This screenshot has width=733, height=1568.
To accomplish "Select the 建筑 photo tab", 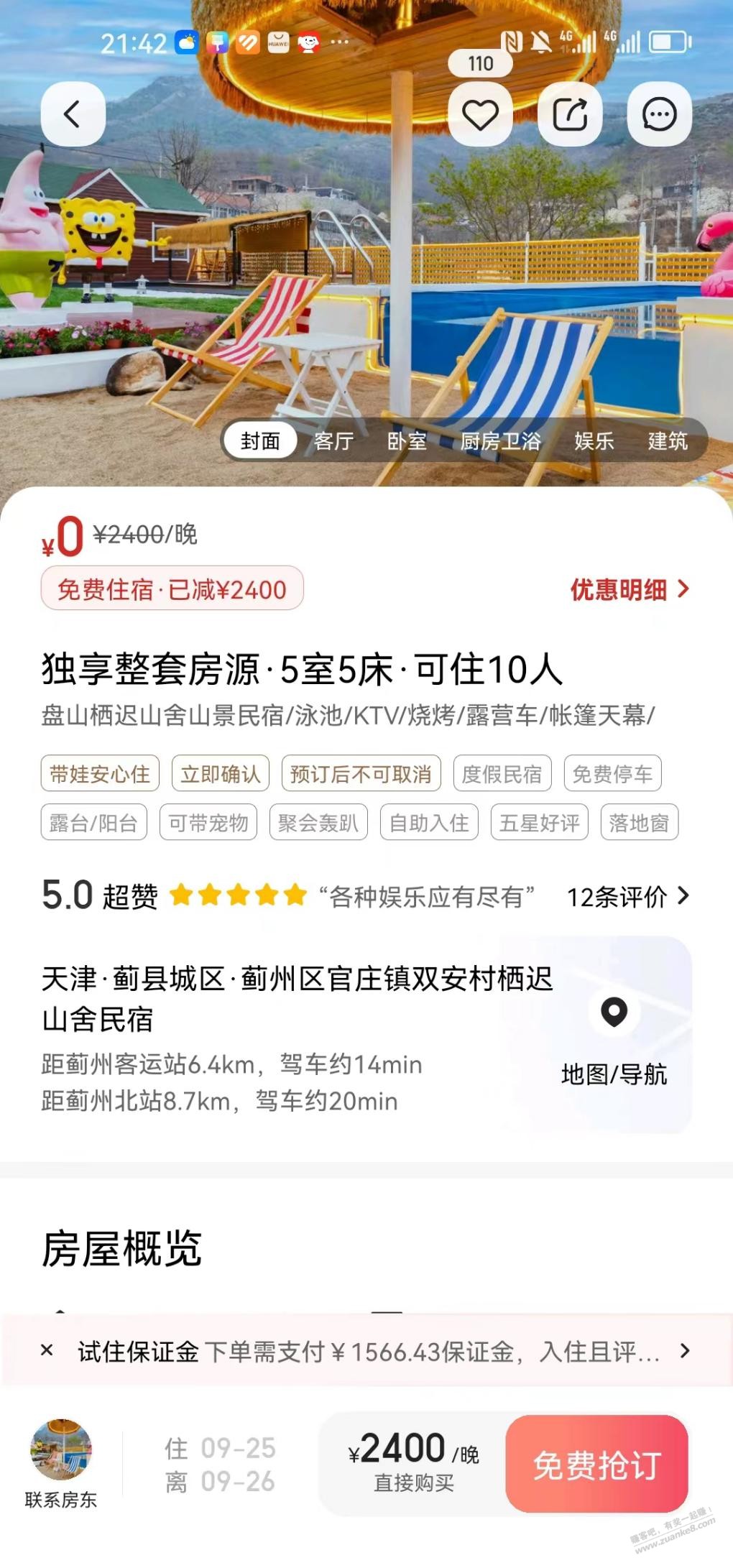I will pyautogui.click(x=668, y=441).
